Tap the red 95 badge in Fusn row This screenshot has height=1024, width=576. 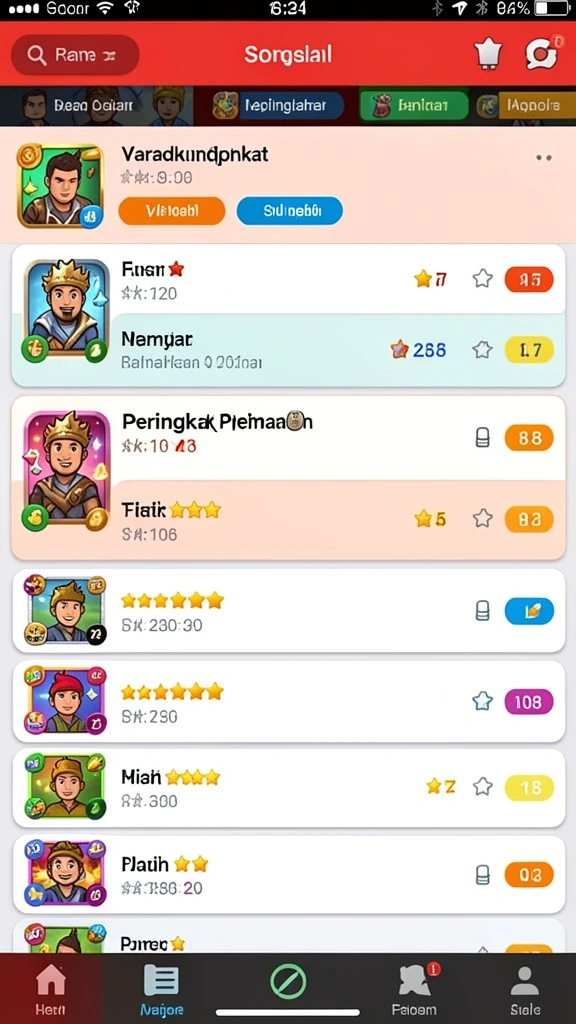(529, 280)
